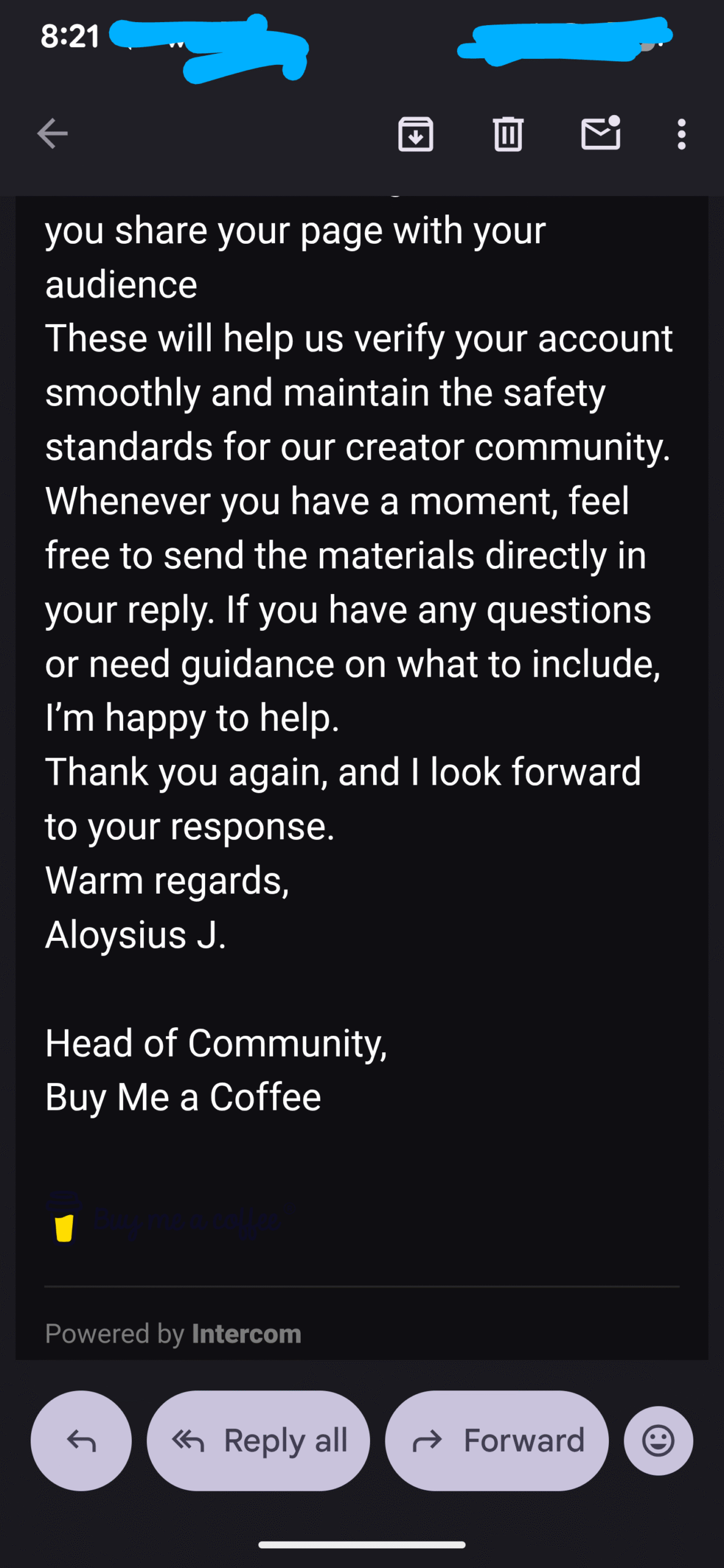Open the Buy me a coffee logo link
The height and width of the screenshot is (1568, 724).
[x=162, y=1221]
